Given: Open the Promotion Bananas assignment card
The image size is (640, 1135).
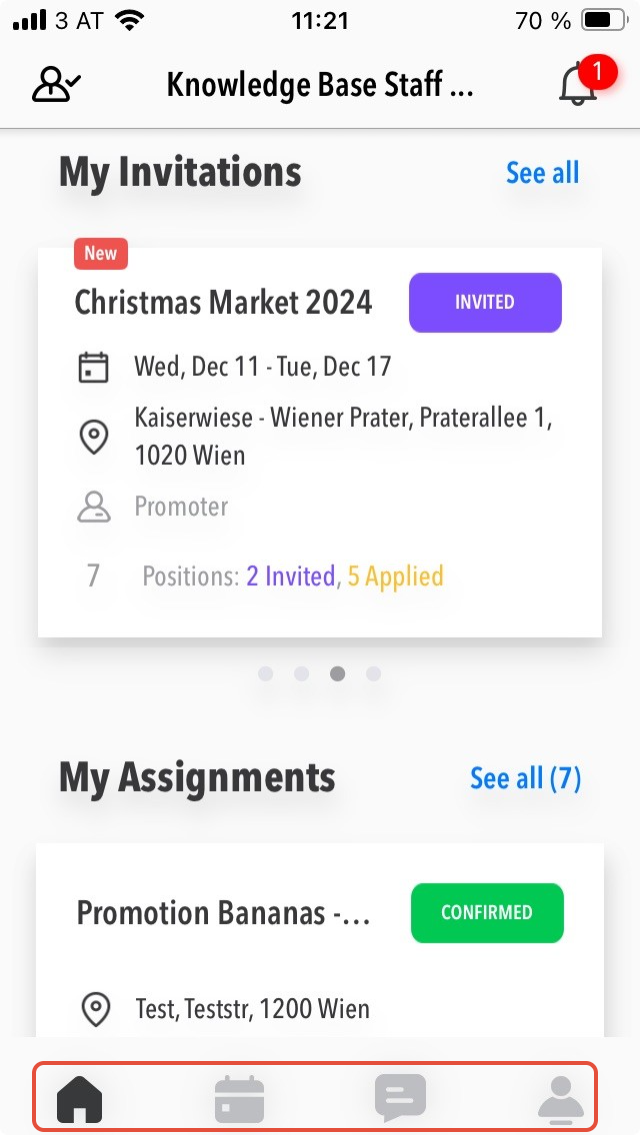Looking at the screenshot, I should 230,960.
